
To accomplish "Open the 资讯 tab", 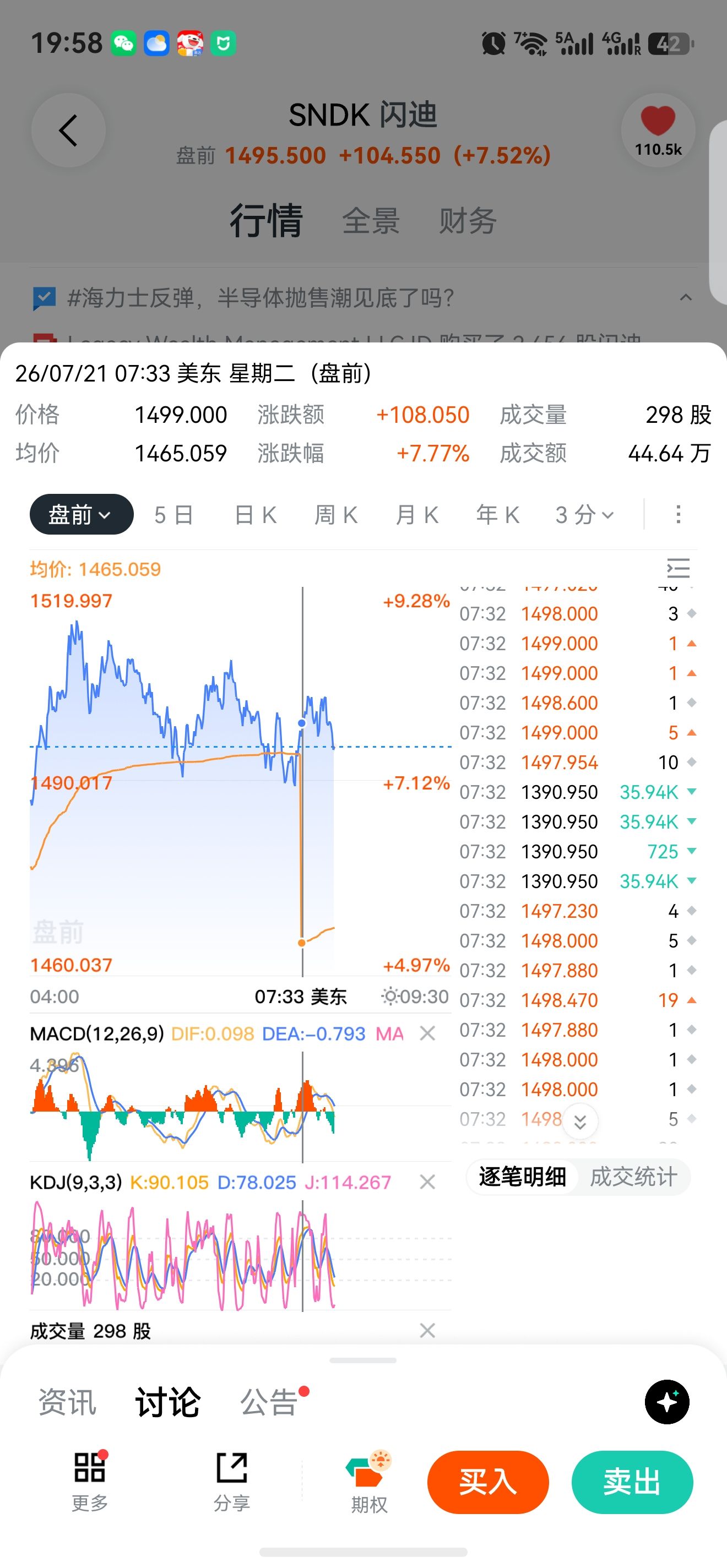I will click(x=68, y=1402).
